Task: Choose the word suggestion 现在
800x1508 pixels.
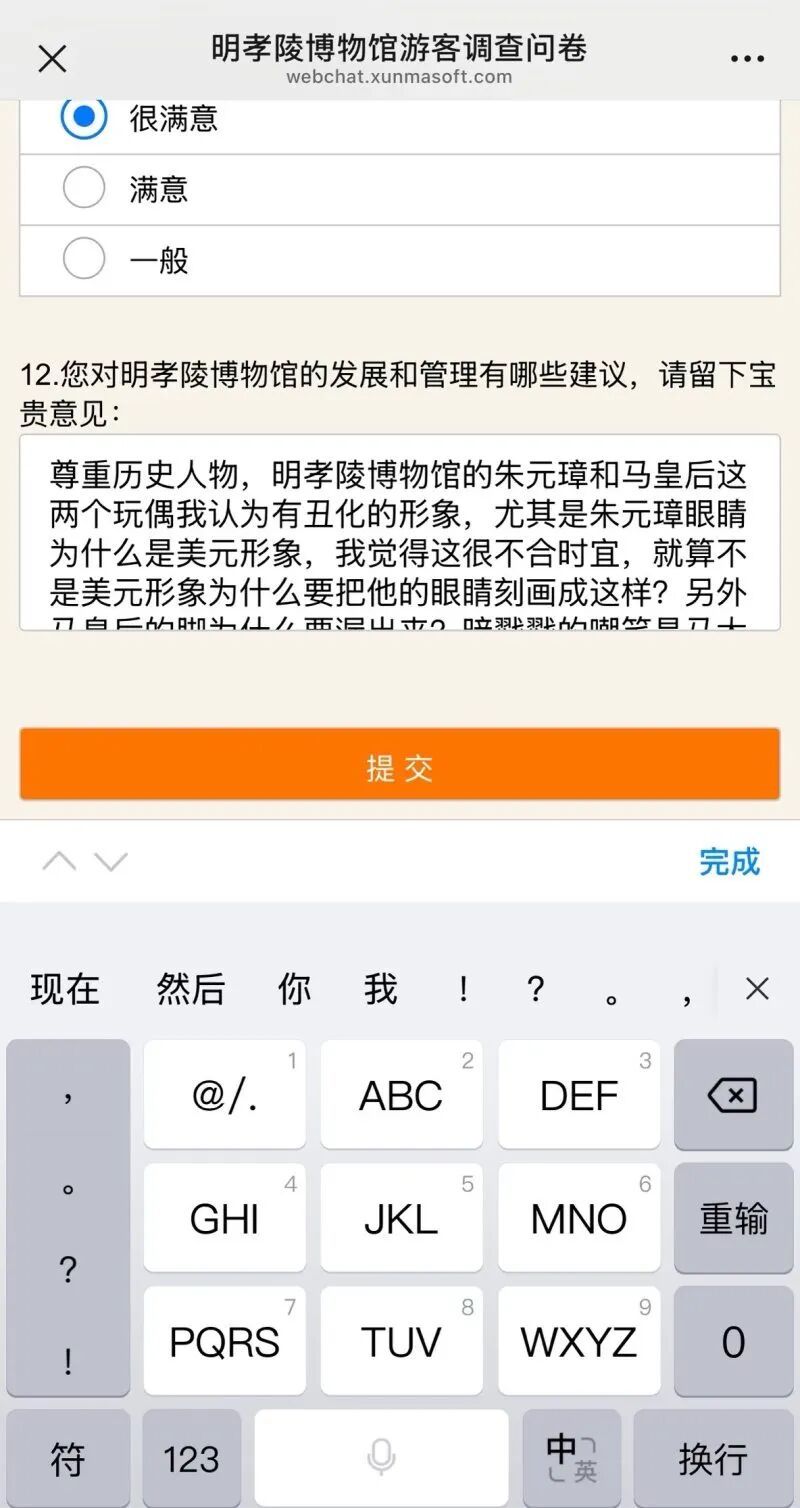Action: (66, 989)
